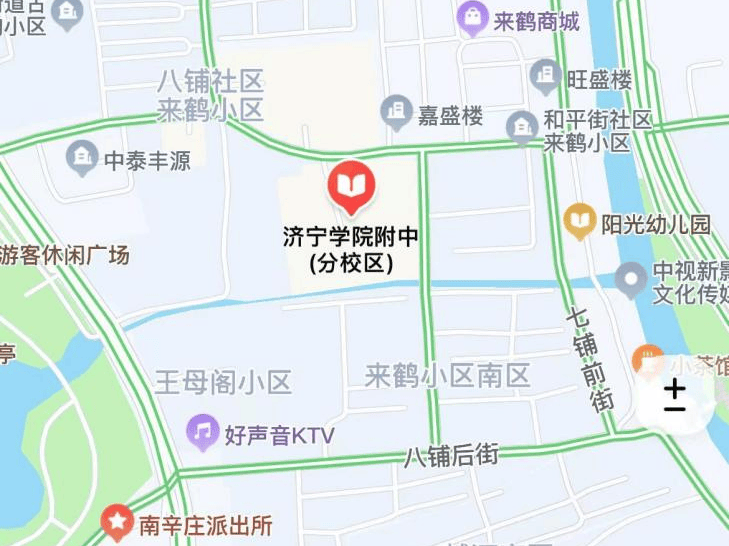Open the 旺盛楼 building marker

pyautogui.click(x=545, y=77)
